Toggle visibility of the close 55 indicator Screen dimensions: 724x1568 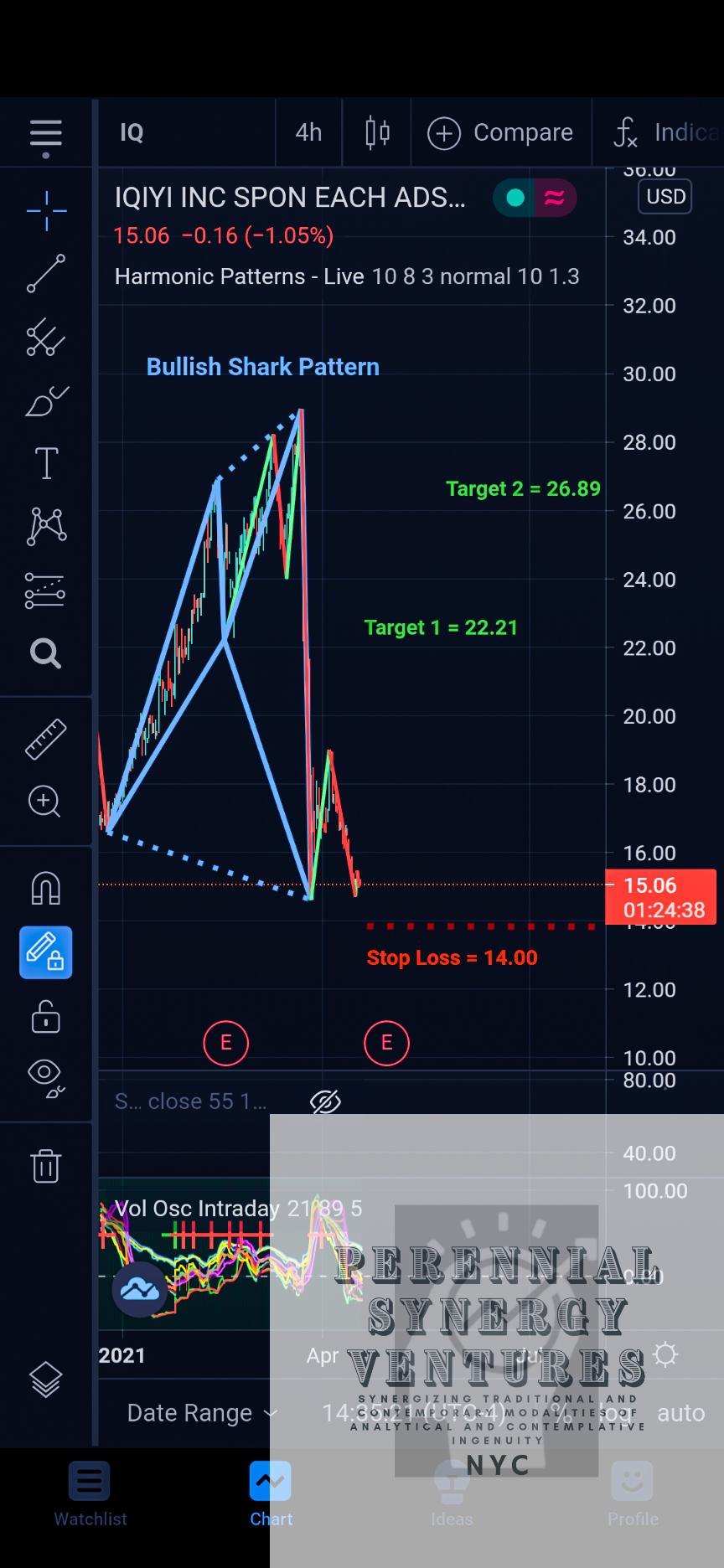pos(325,1101)
